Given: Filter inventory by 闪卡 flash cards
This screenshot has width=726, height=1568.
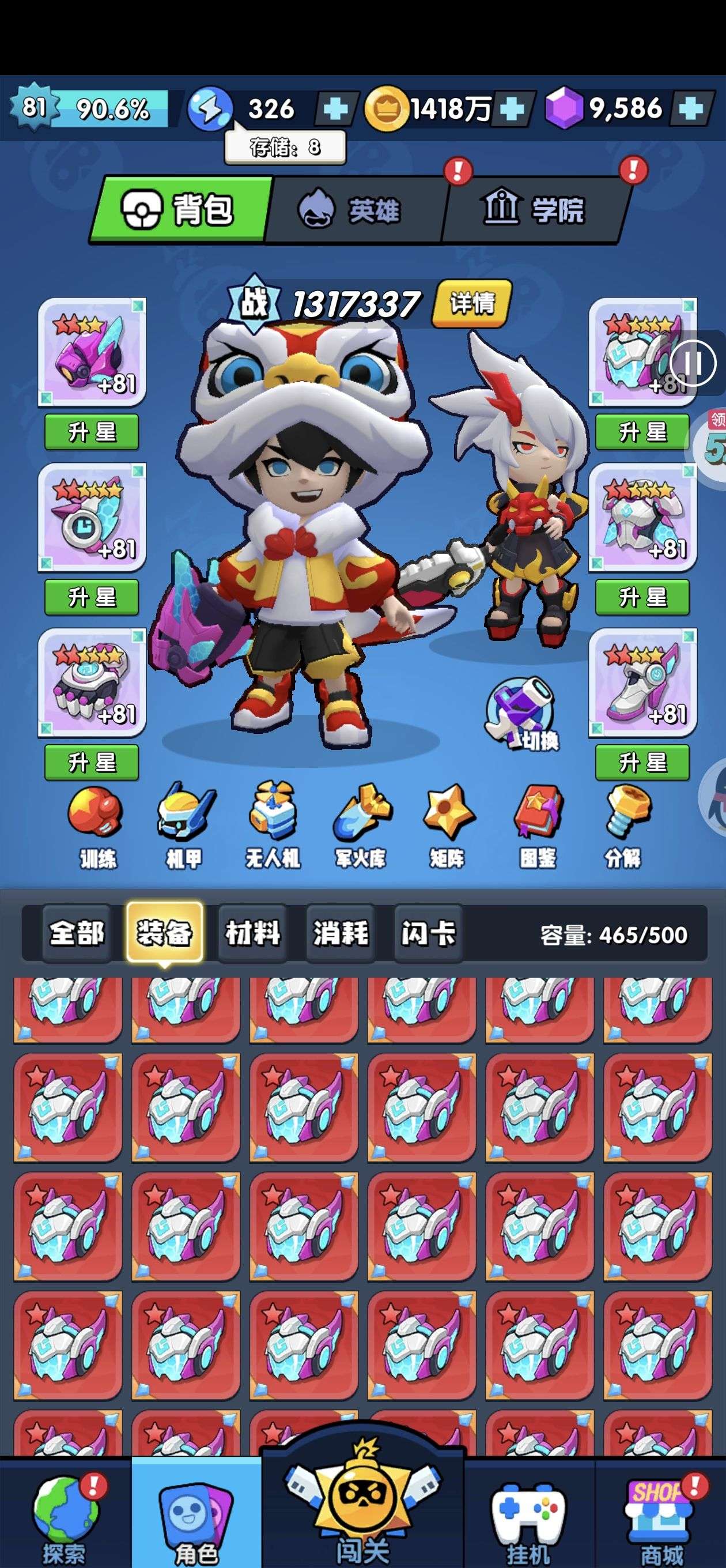Looking at the screenshot, I should click(428, 933).
